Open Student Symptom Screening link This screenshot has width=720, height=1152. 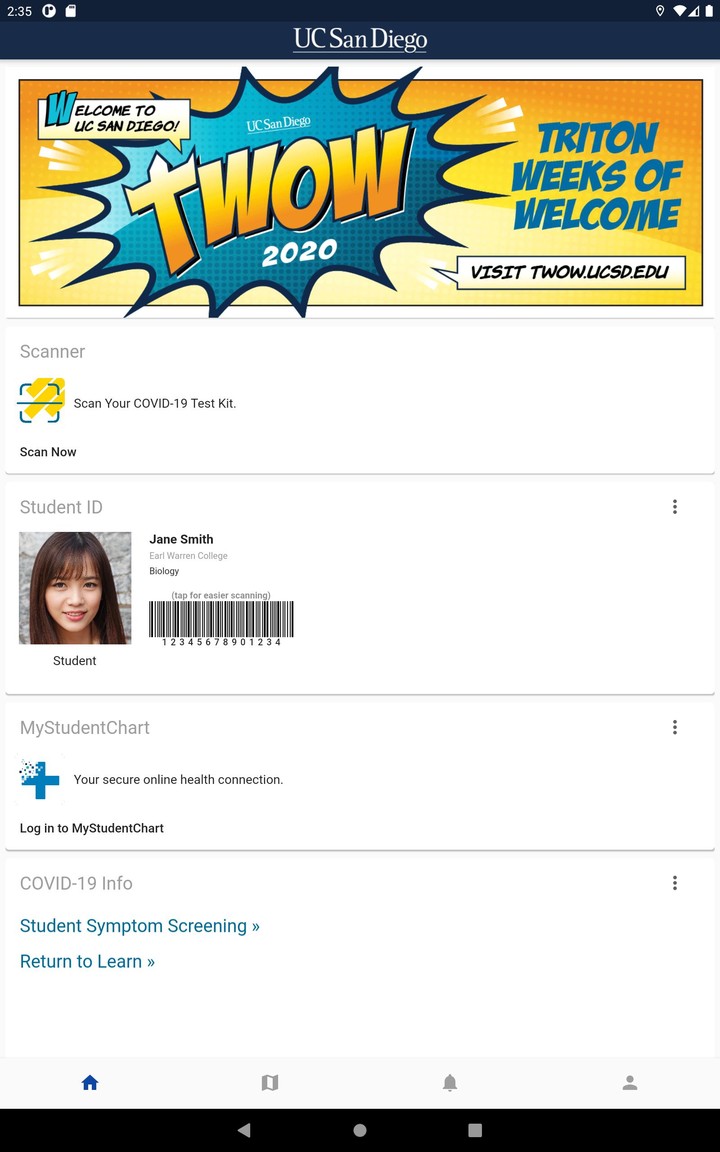click(140, 926)
